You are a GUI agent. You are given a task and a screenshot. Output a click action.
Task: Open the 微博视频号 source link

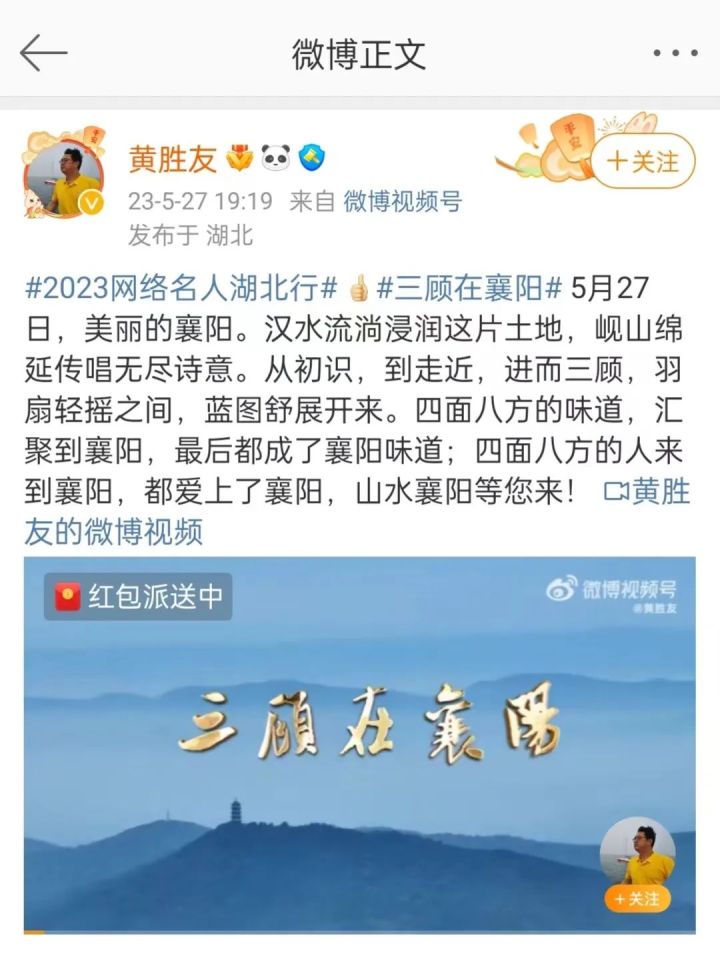(403, 202)
